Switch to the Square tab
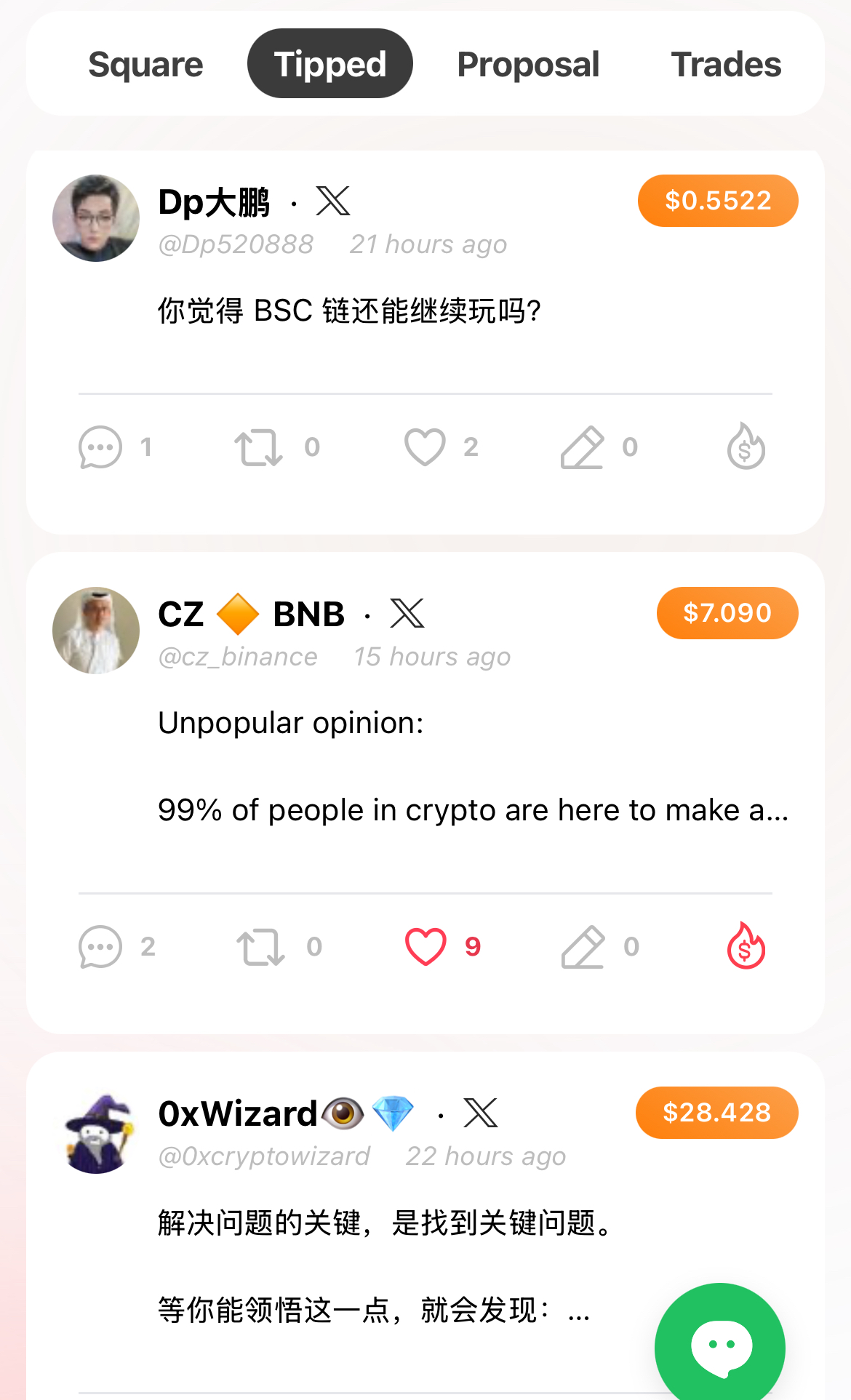 145,65
